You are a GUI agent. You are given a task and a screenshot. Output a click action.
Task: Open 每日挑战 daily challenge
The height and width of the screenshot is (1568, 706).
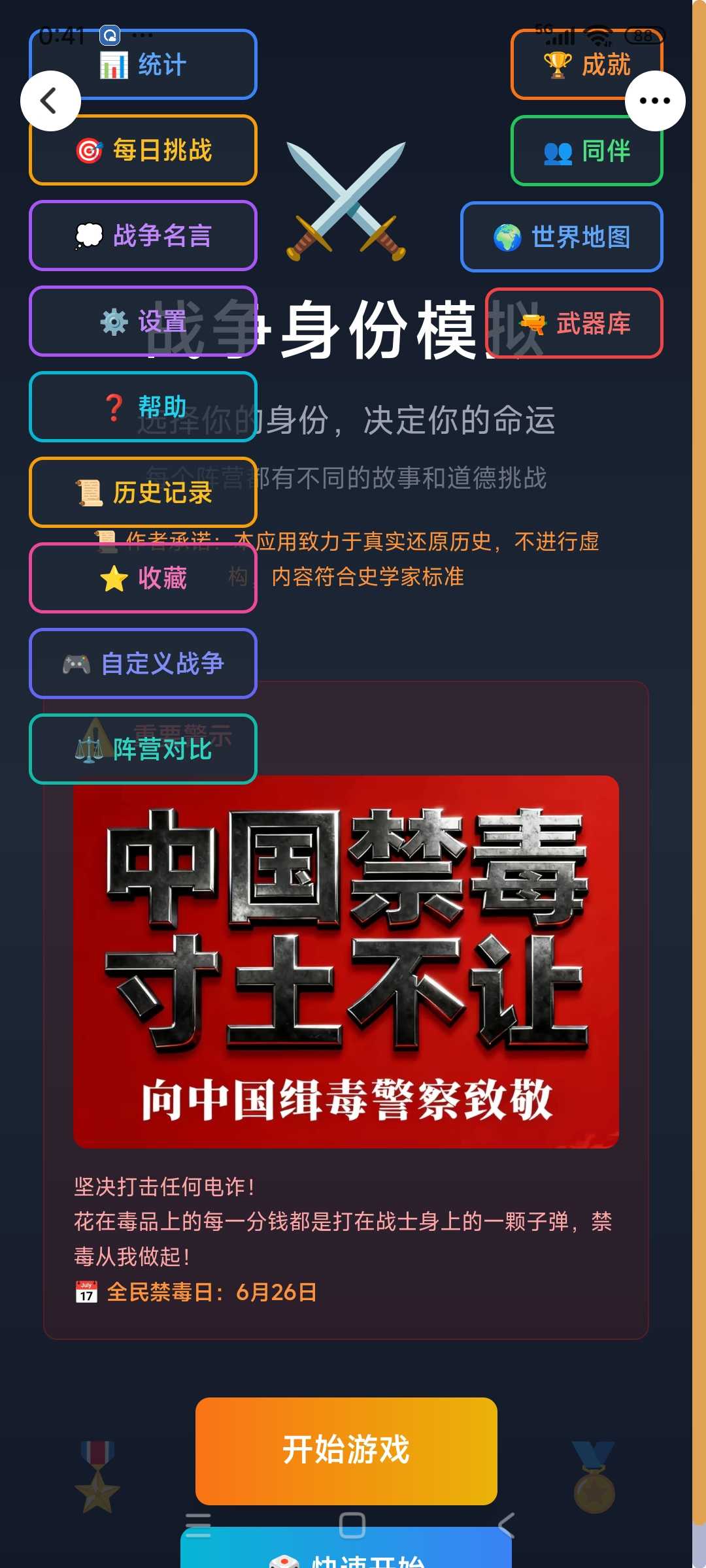click(143, 150)
